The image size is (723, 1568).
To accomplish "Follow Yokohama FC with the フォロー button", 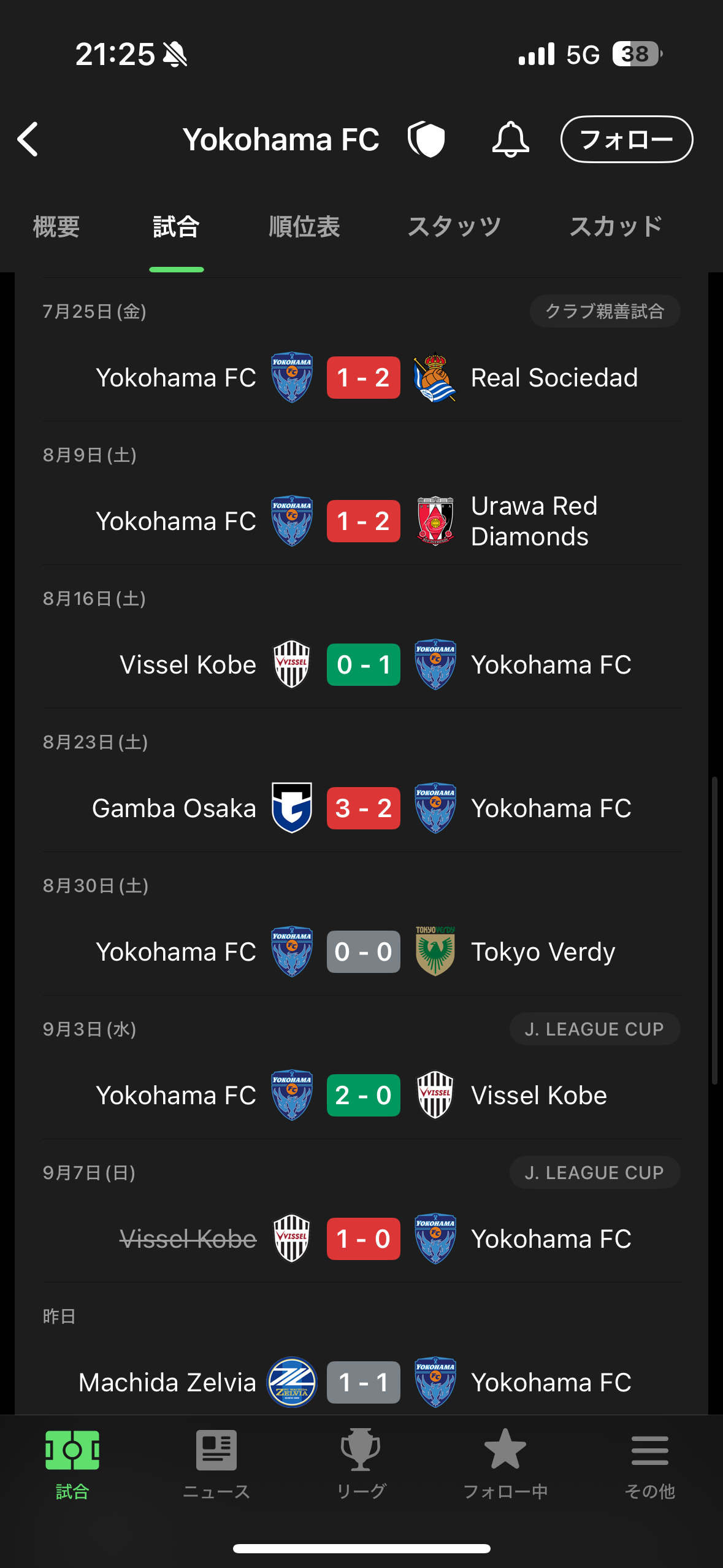I will [626, 139].
